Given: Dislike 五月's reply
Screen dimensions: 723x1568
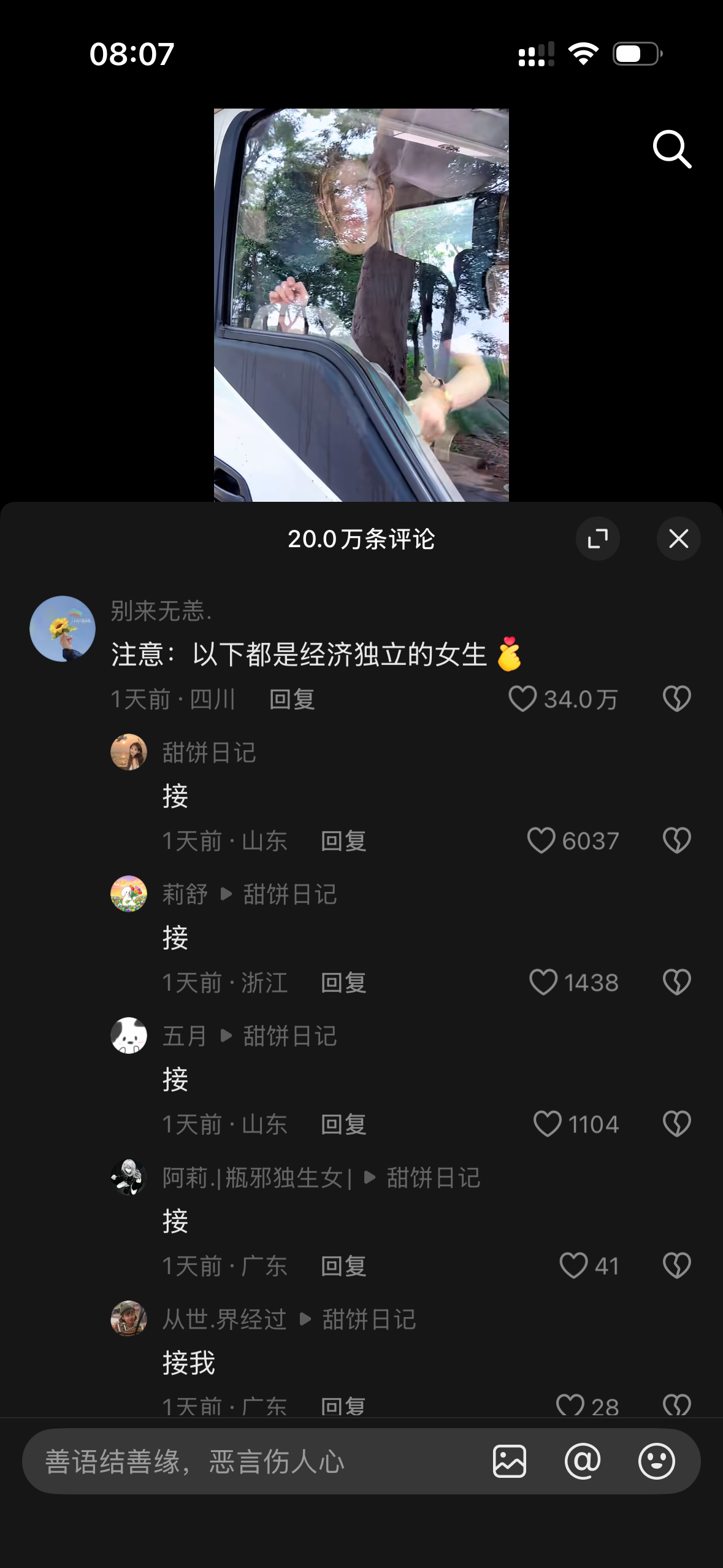Looking at the screenshot, I should coord(676,1124).
